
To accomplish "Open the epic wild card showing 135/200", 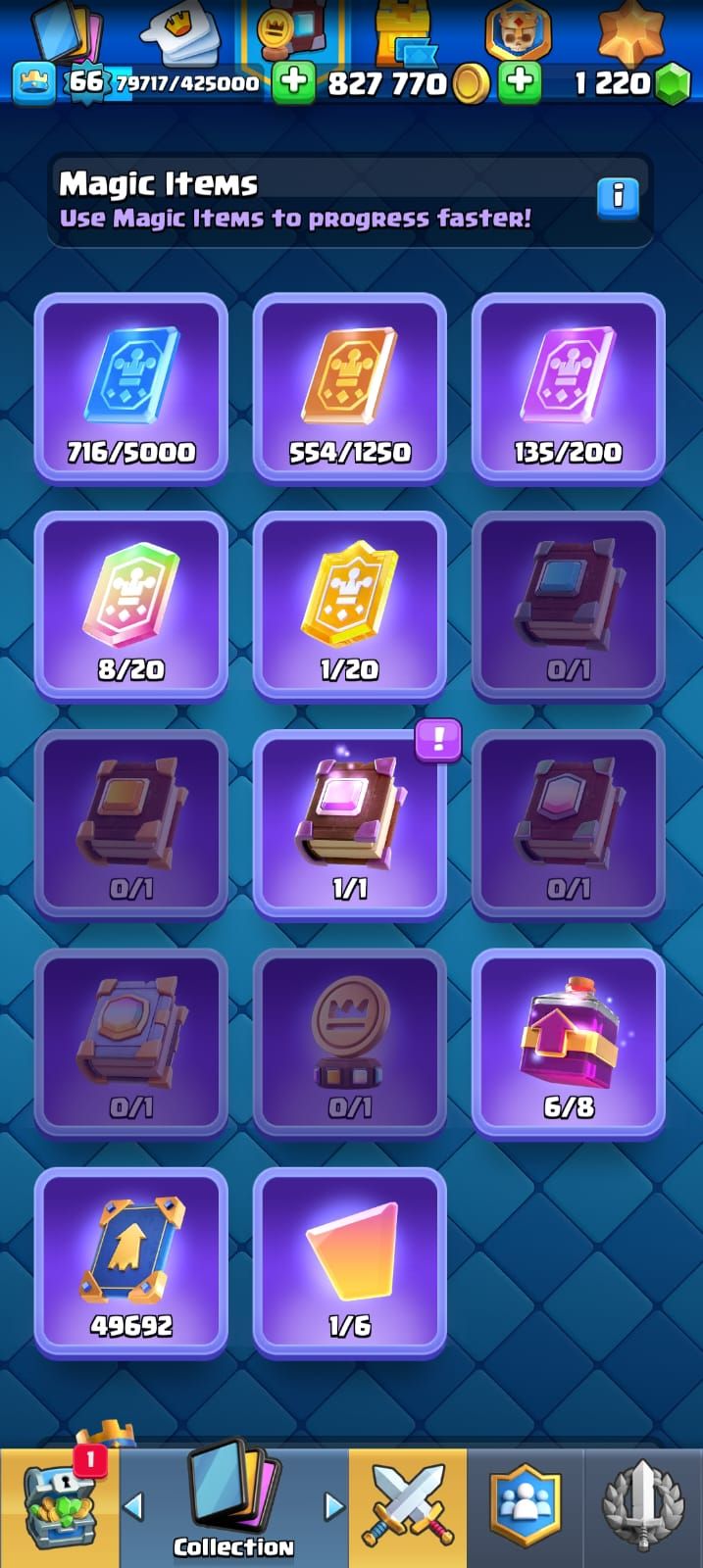I will click(x=569, y=388).
